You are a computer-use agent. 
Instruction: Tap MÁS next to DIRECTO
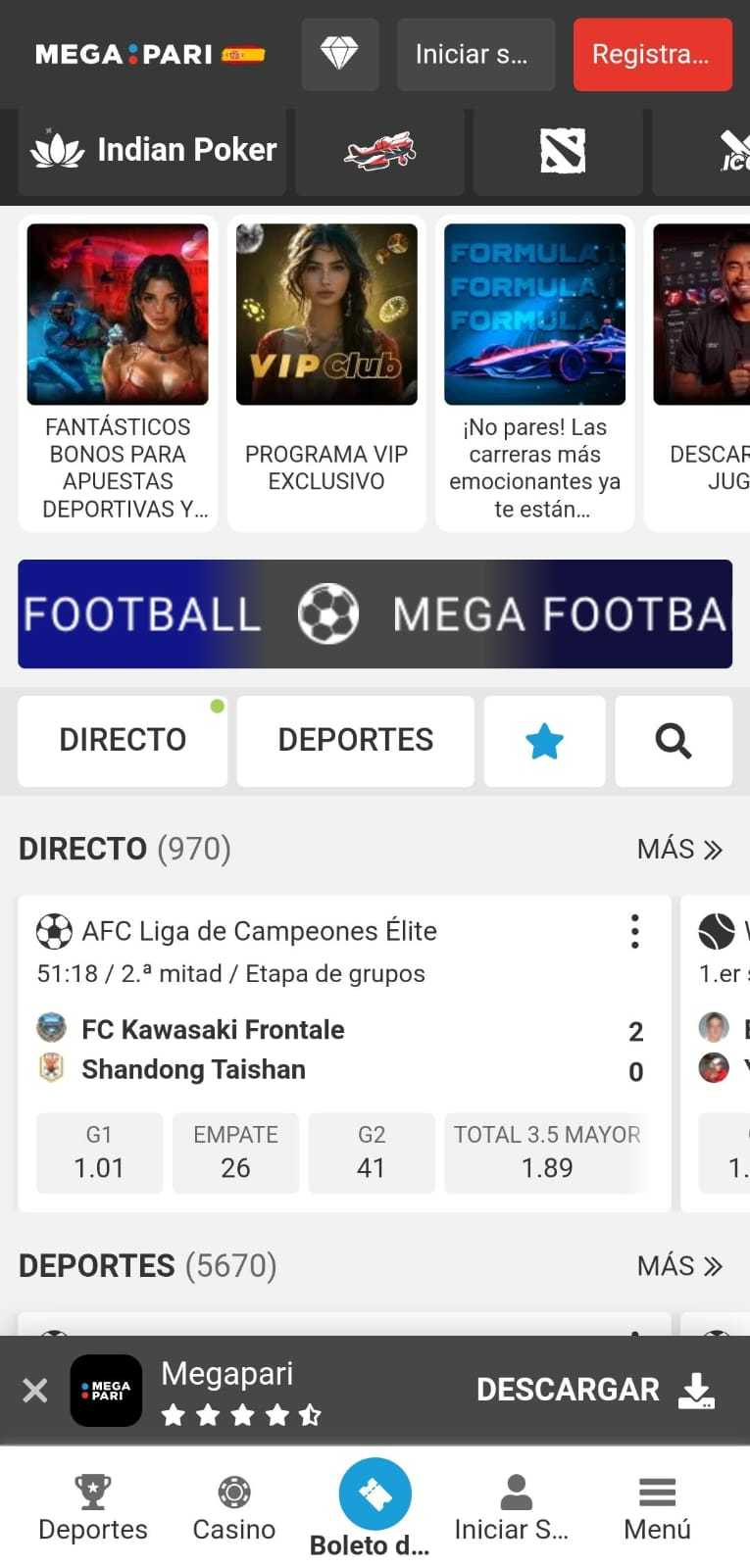click(x=679, y=849)
